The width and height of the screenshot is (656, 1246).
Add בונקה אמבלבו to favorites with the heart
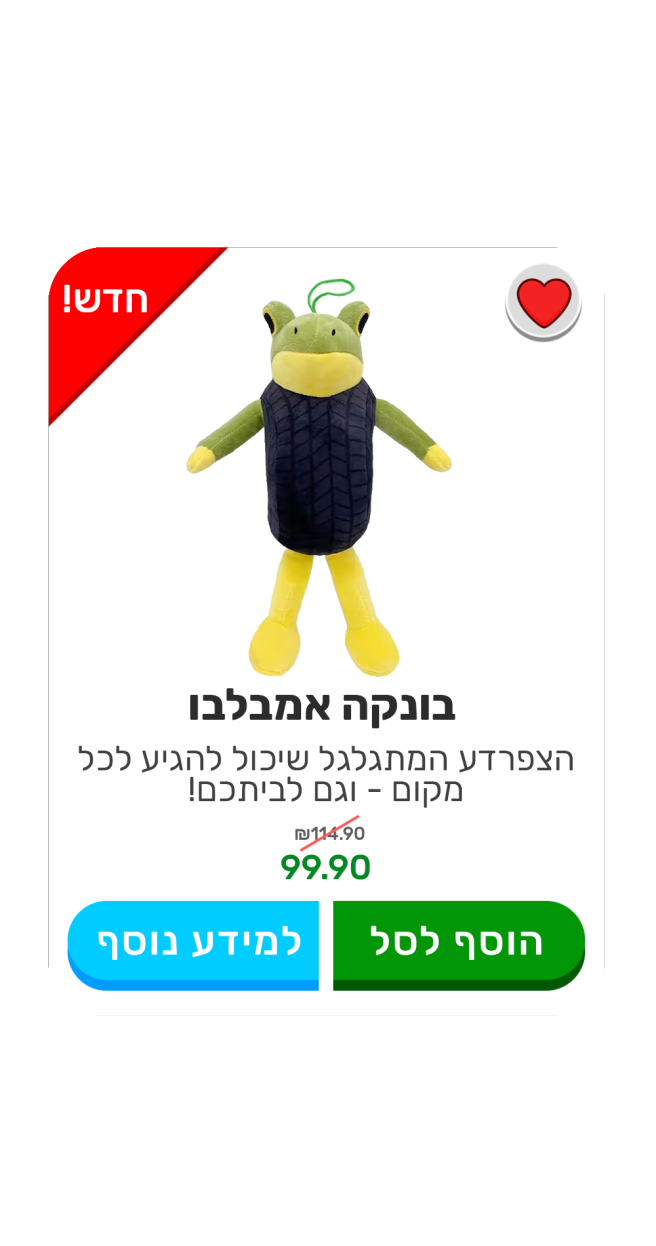pos(543,301)
